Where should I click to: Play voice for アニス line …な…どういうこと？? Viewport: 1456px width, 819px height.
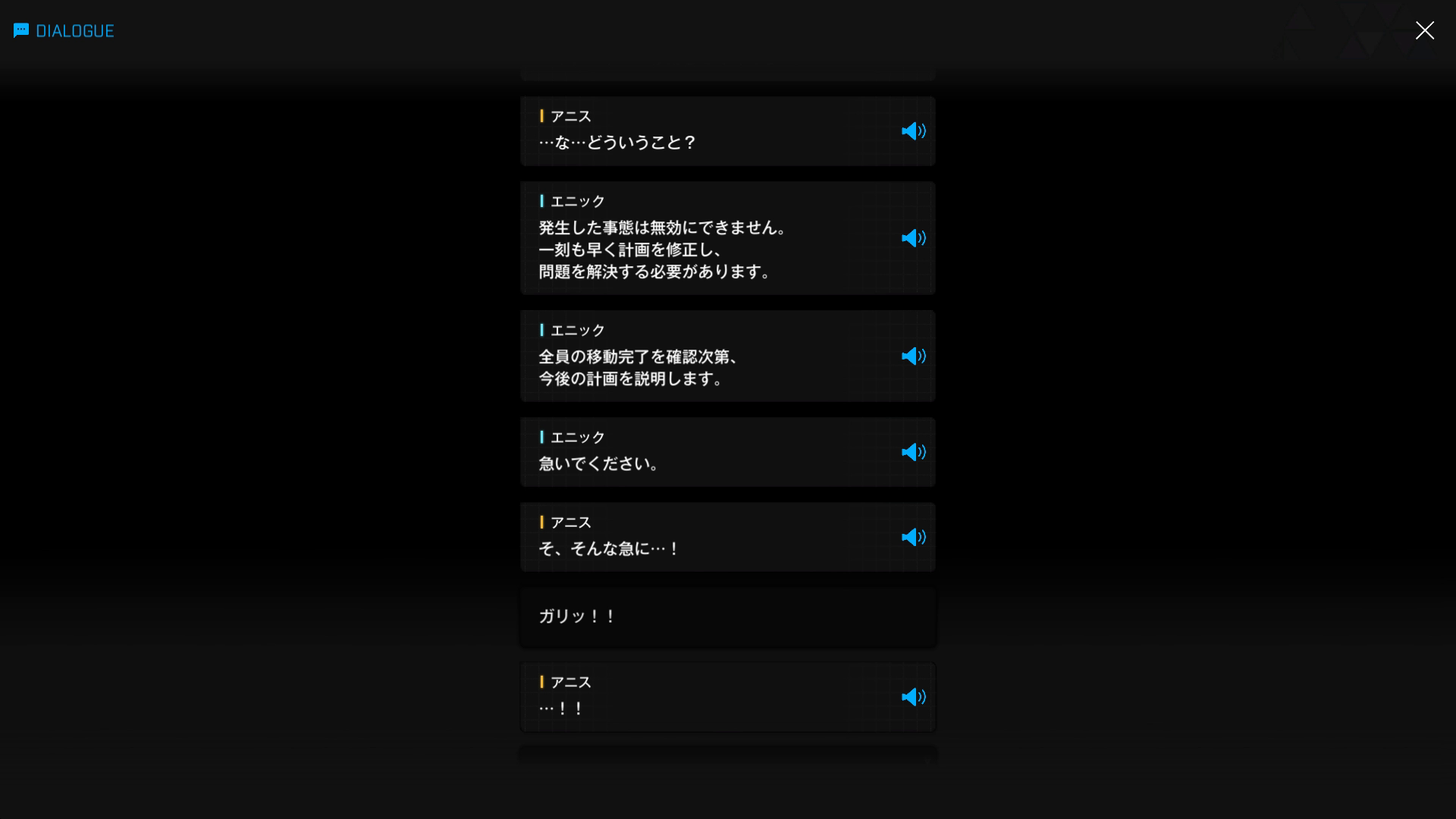[913, 131]
